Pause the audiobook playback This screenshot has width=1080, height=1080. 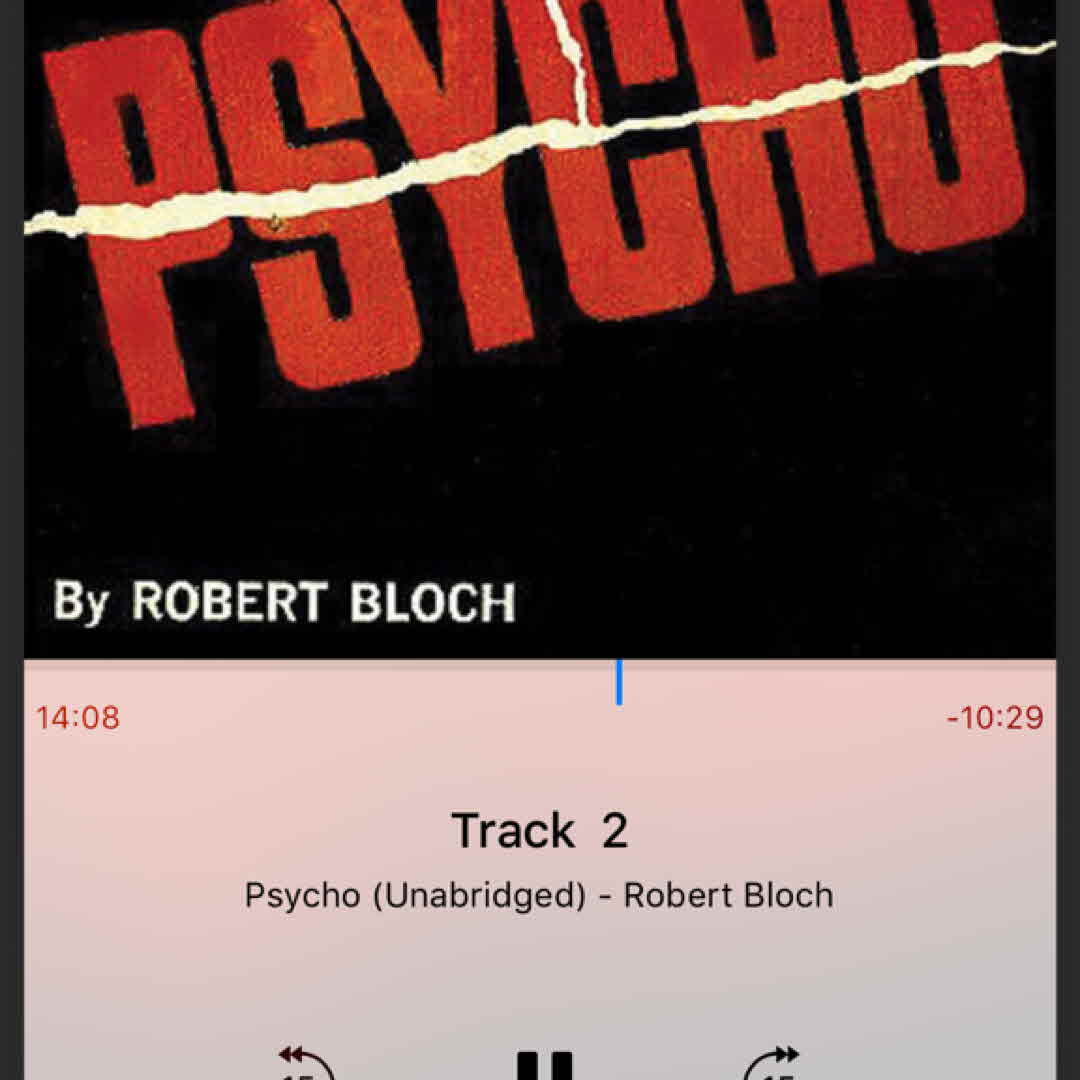point(545,1064)
